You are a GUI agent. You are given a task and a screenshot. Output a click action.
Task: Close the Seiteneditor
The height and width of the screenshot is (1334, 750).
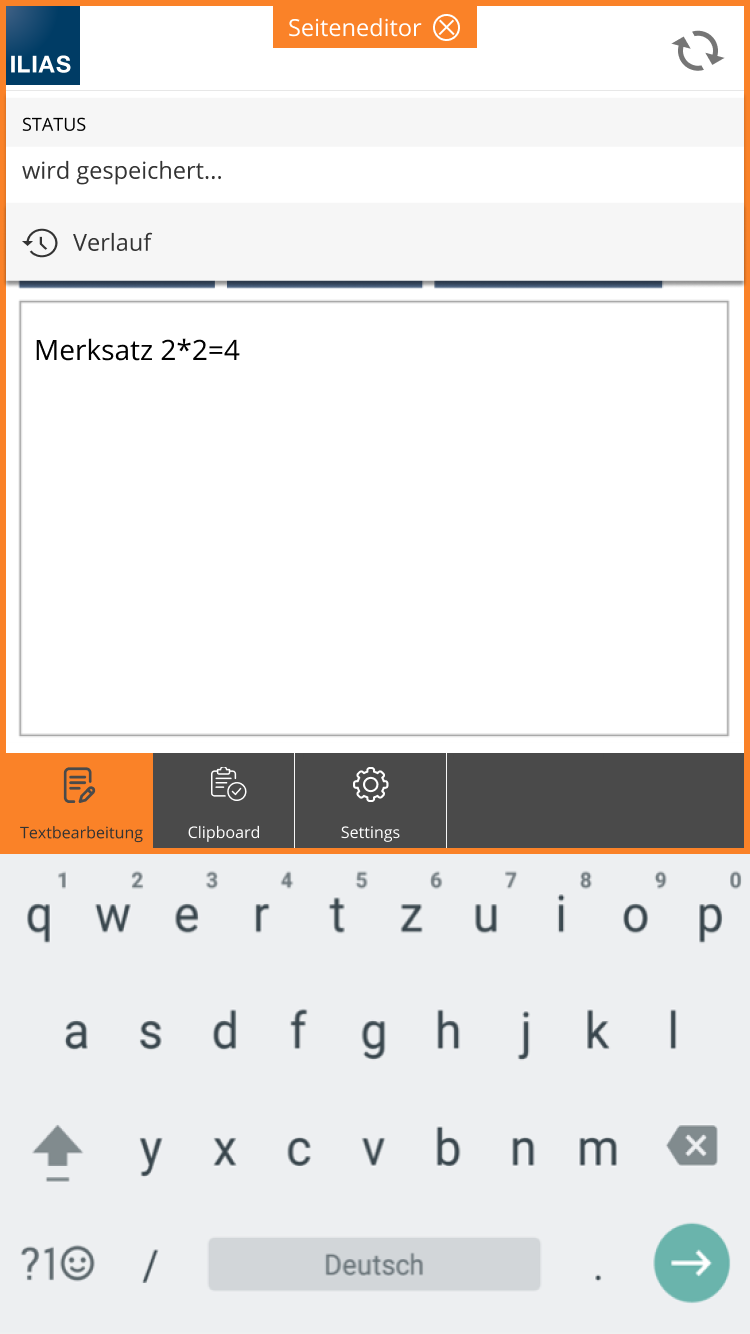coord(446,28)
